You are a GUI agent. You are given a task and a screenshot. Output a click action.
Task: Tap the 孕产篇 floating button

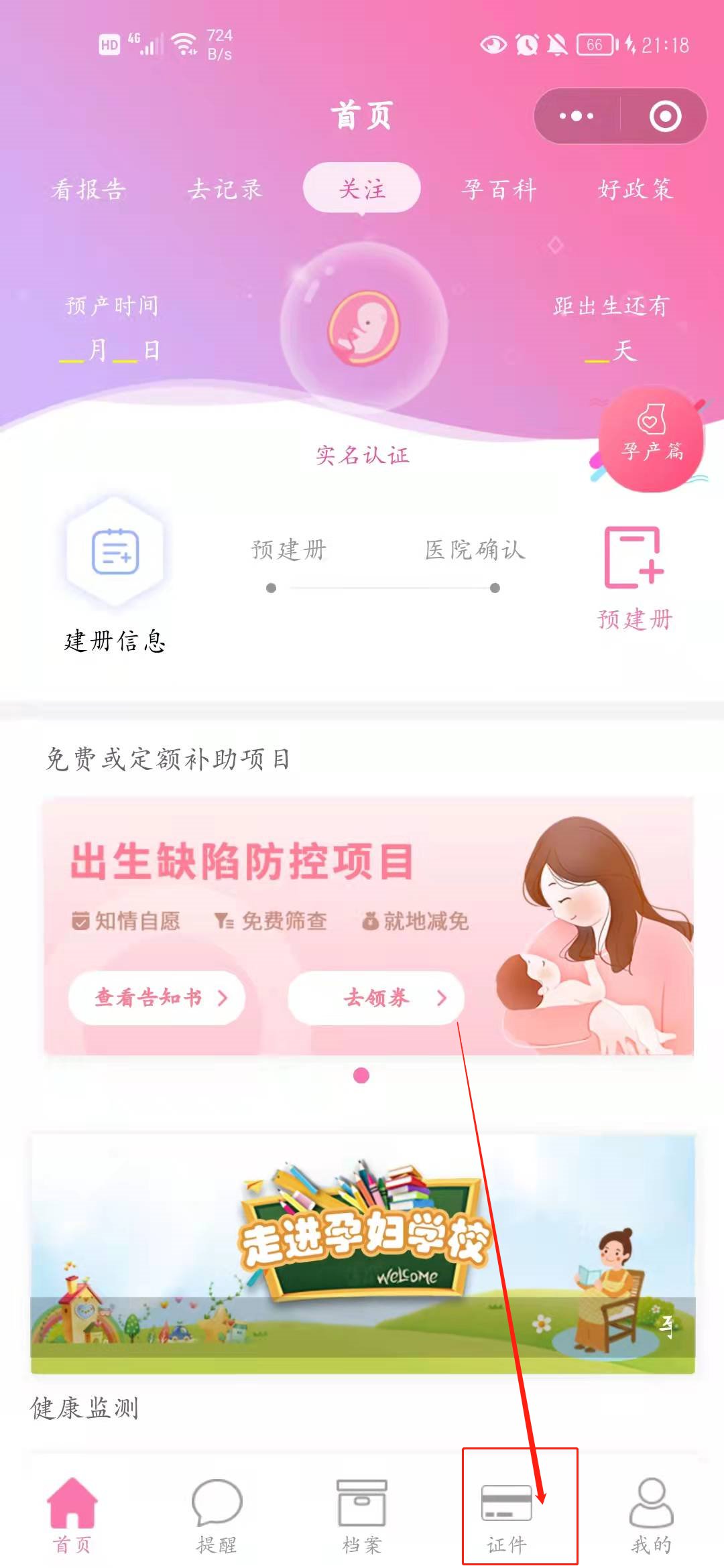coord(651,439)
